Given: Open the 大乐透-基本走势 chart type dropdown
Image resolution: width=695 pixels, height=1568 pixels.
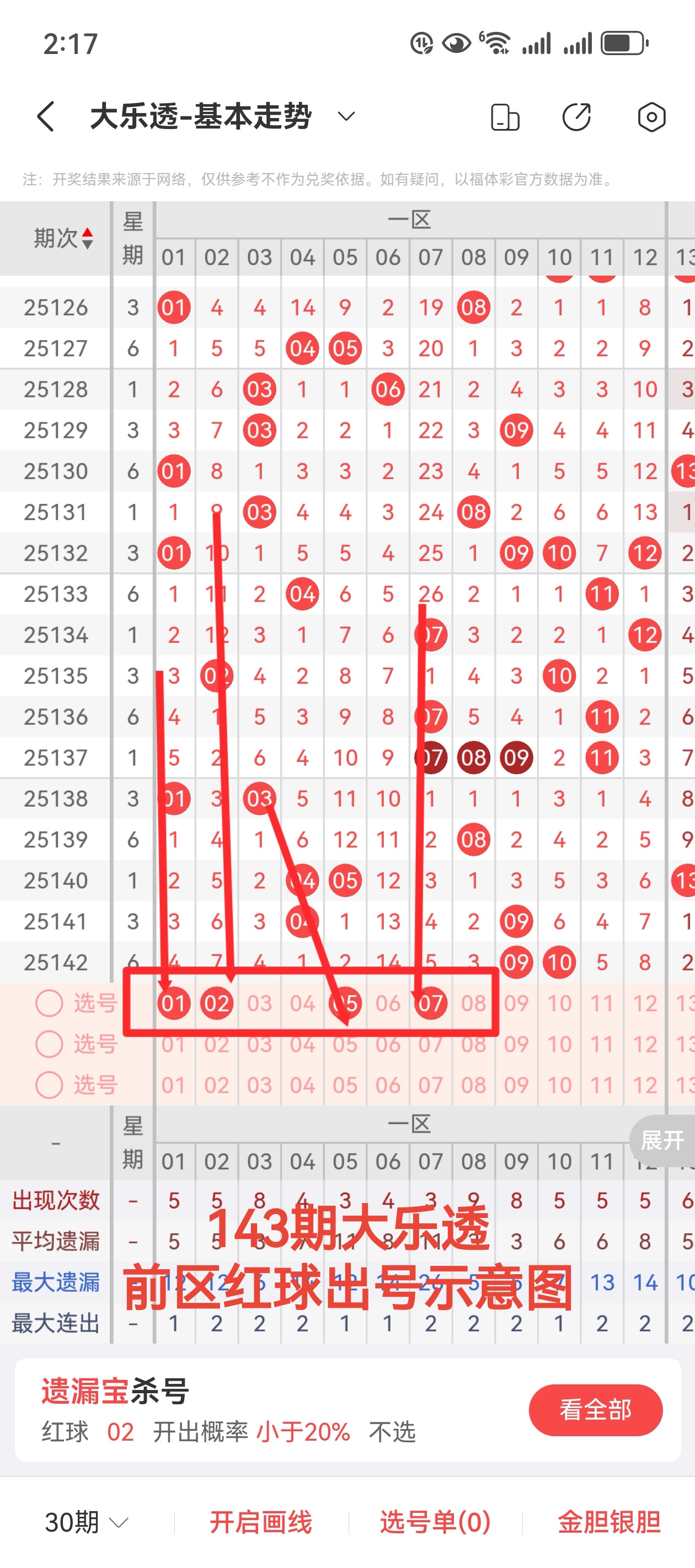Looking at the screenshot, I should point(346,116).
